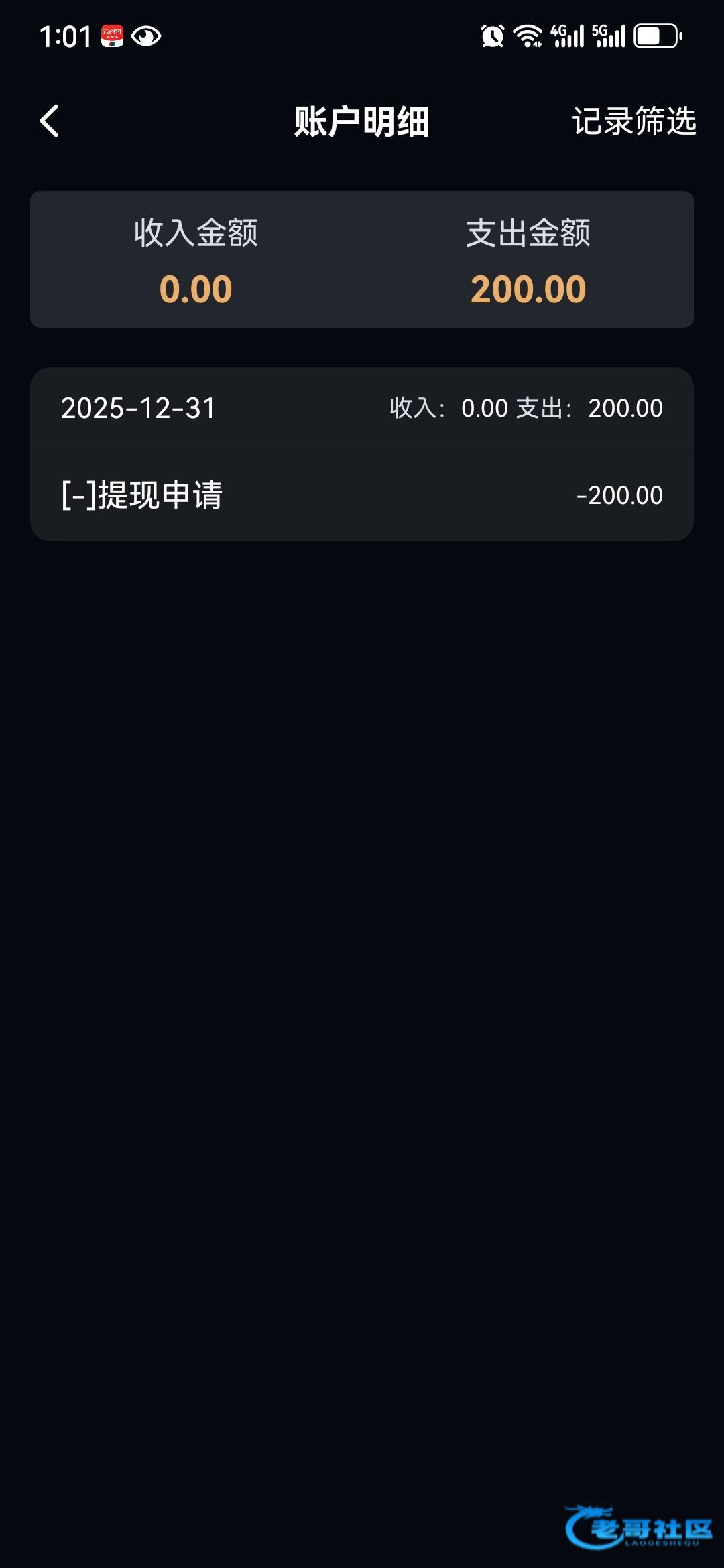Go back from 账户明细 page
This screenshot has height=1568, width=724.
50,121
